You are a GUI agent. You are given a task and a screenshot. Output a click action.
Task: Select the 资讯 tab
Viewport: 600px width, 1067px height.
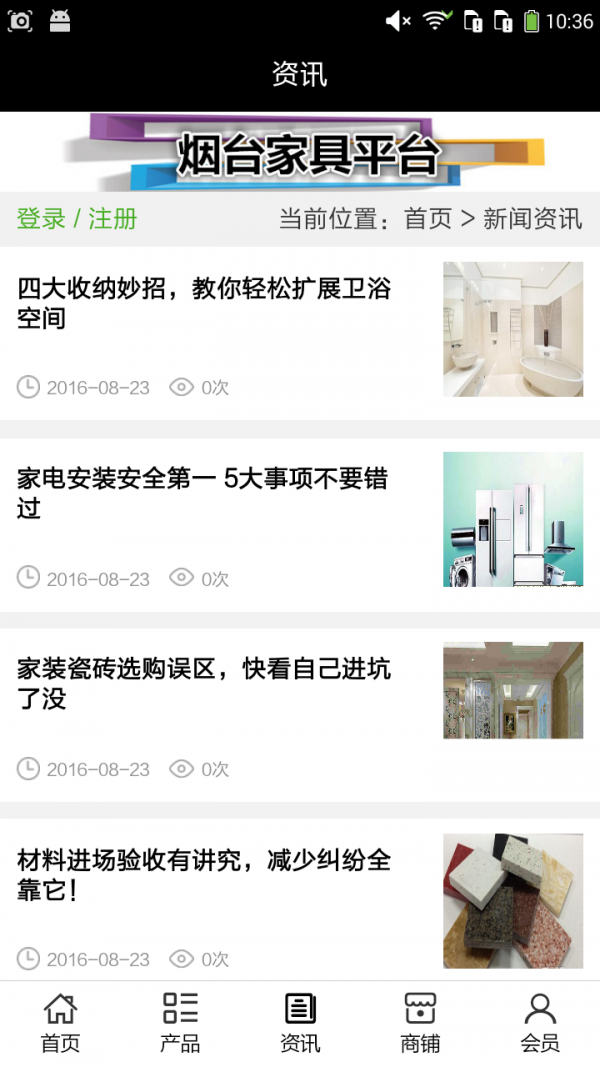300,1023
